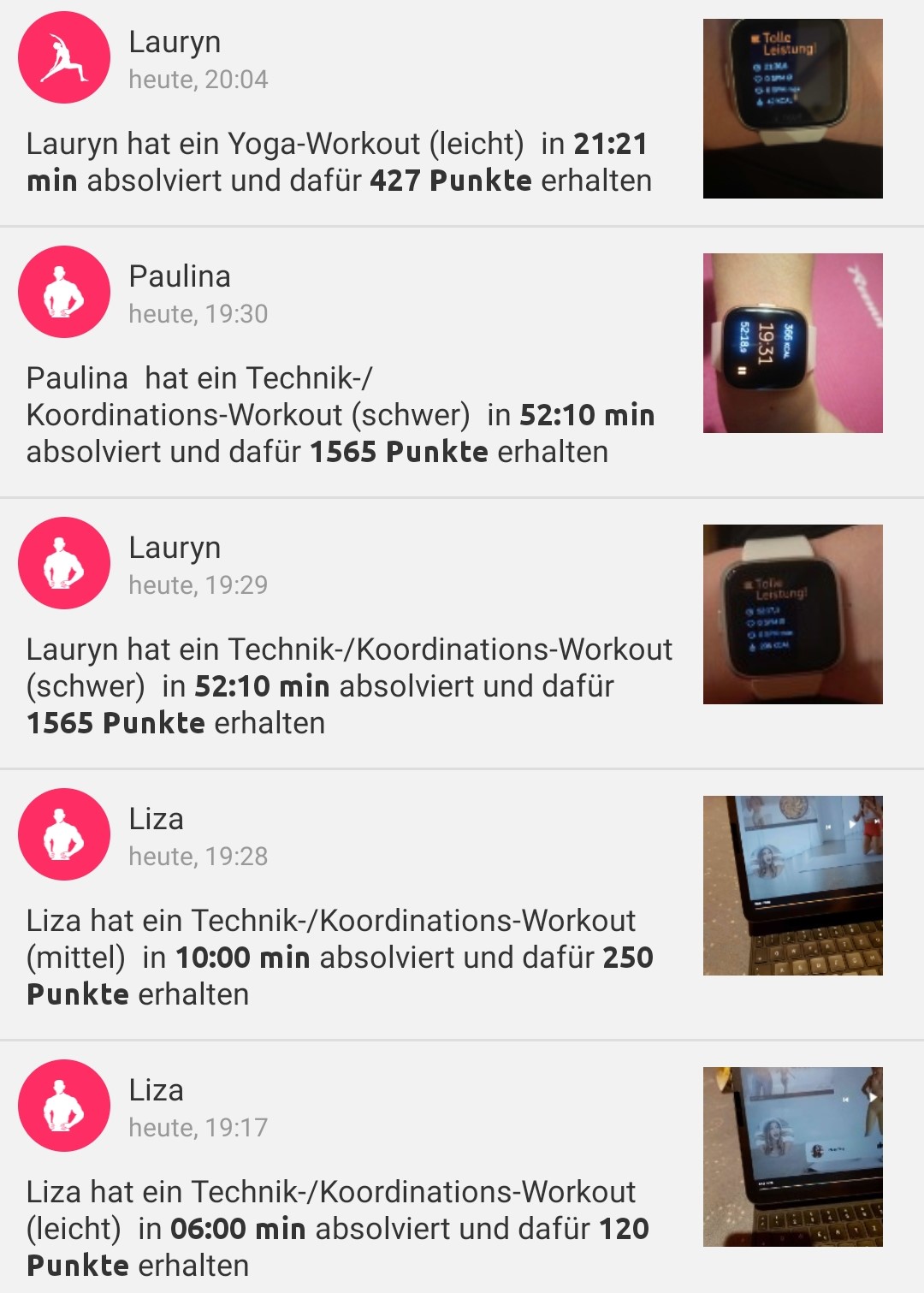Open Liza's workout photo from 19:17
Screen dimensions: 924x1293
coord(792,1157)
